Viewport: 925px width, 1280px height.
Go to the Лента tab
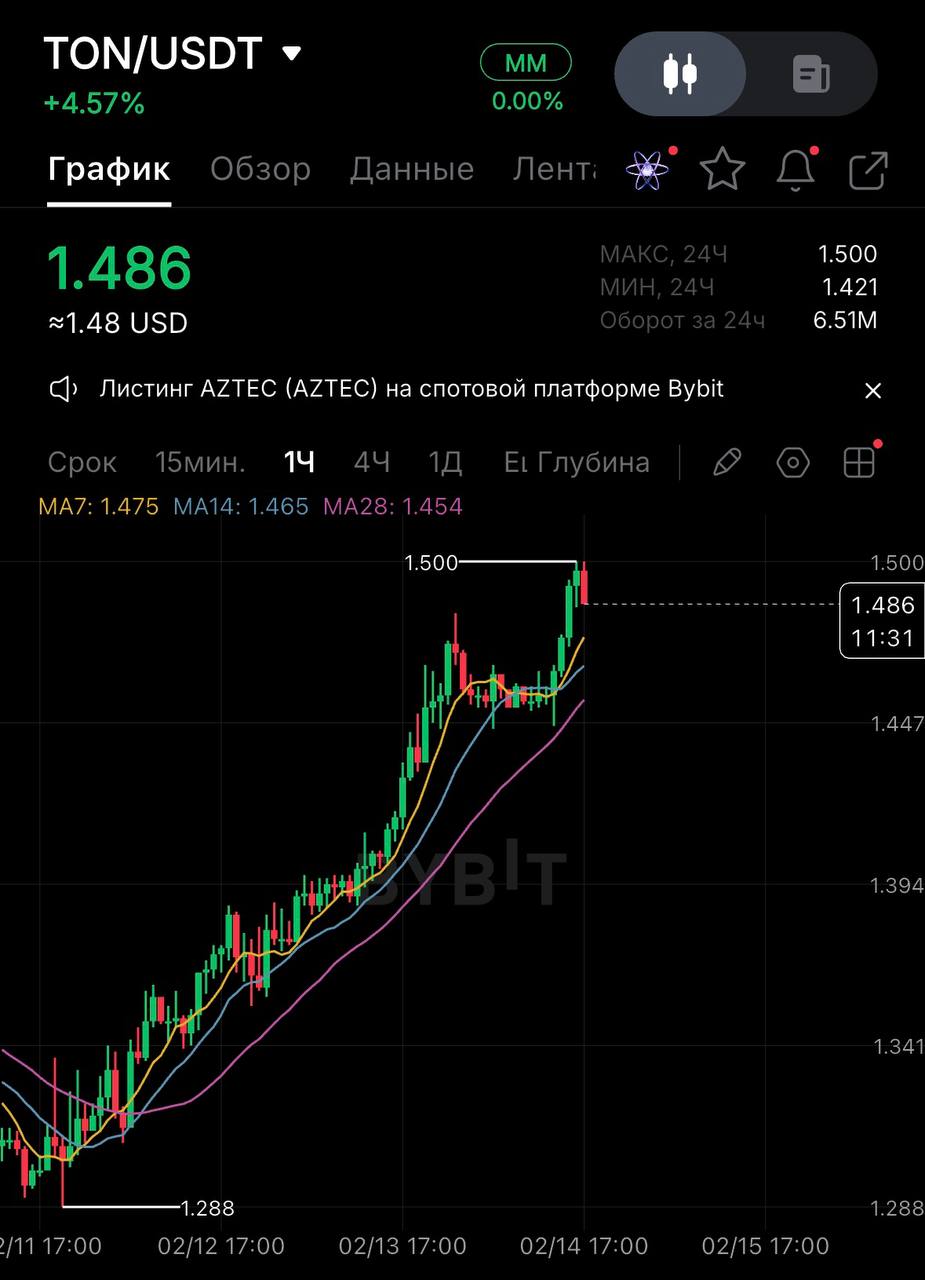tap(555, 169)
